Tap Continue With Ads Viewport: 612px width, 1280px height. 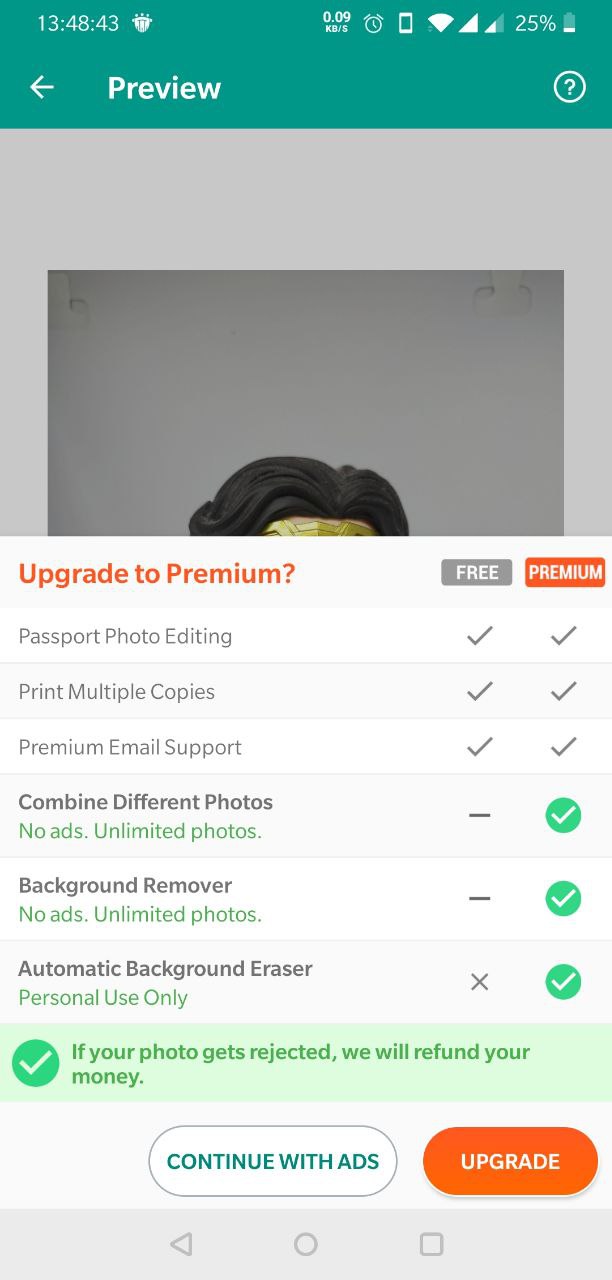tap(273, 1161)
